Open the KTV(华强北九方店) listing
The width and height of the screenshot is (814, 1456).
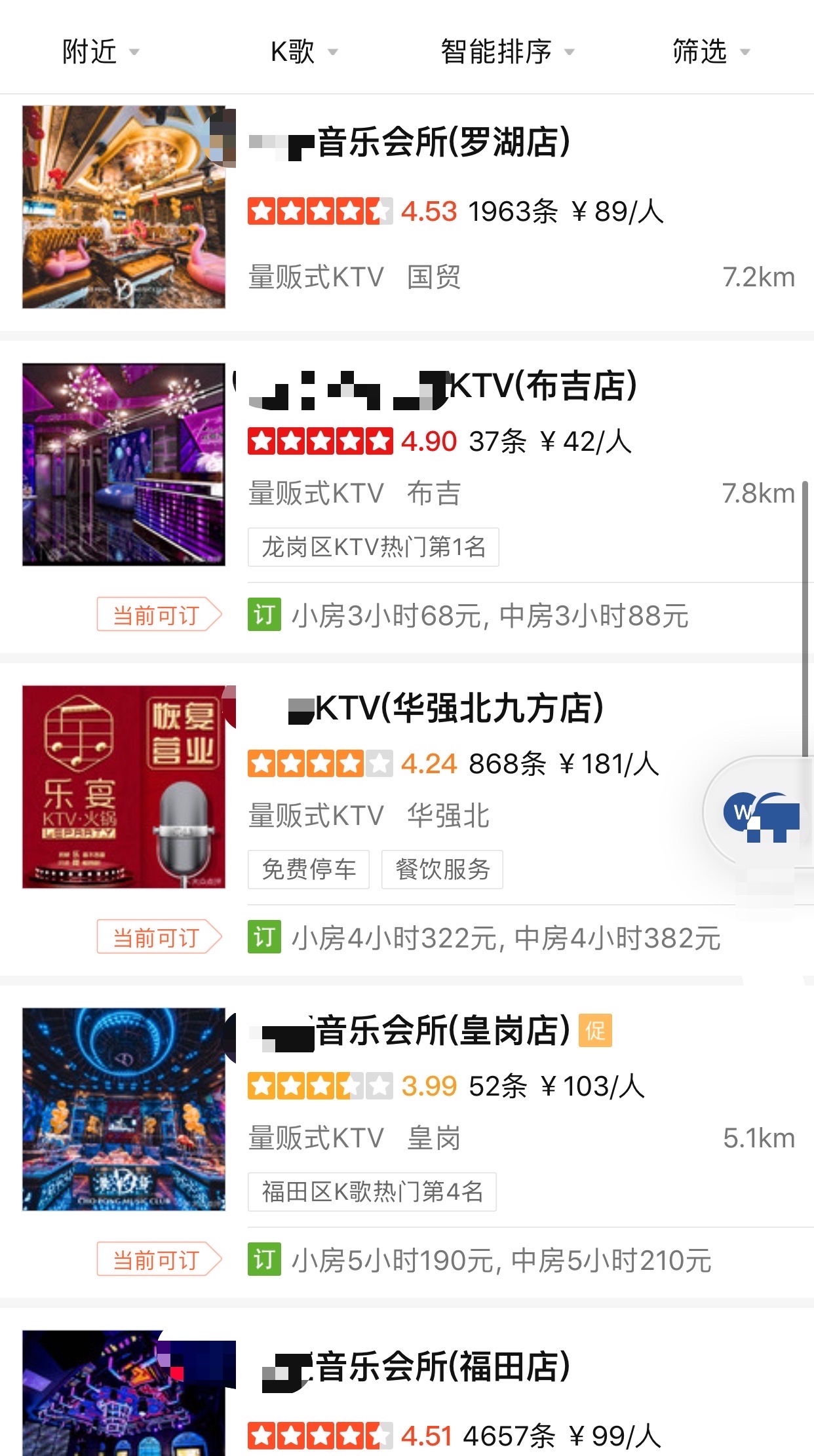pyautogui.click(x=459, y=708)
